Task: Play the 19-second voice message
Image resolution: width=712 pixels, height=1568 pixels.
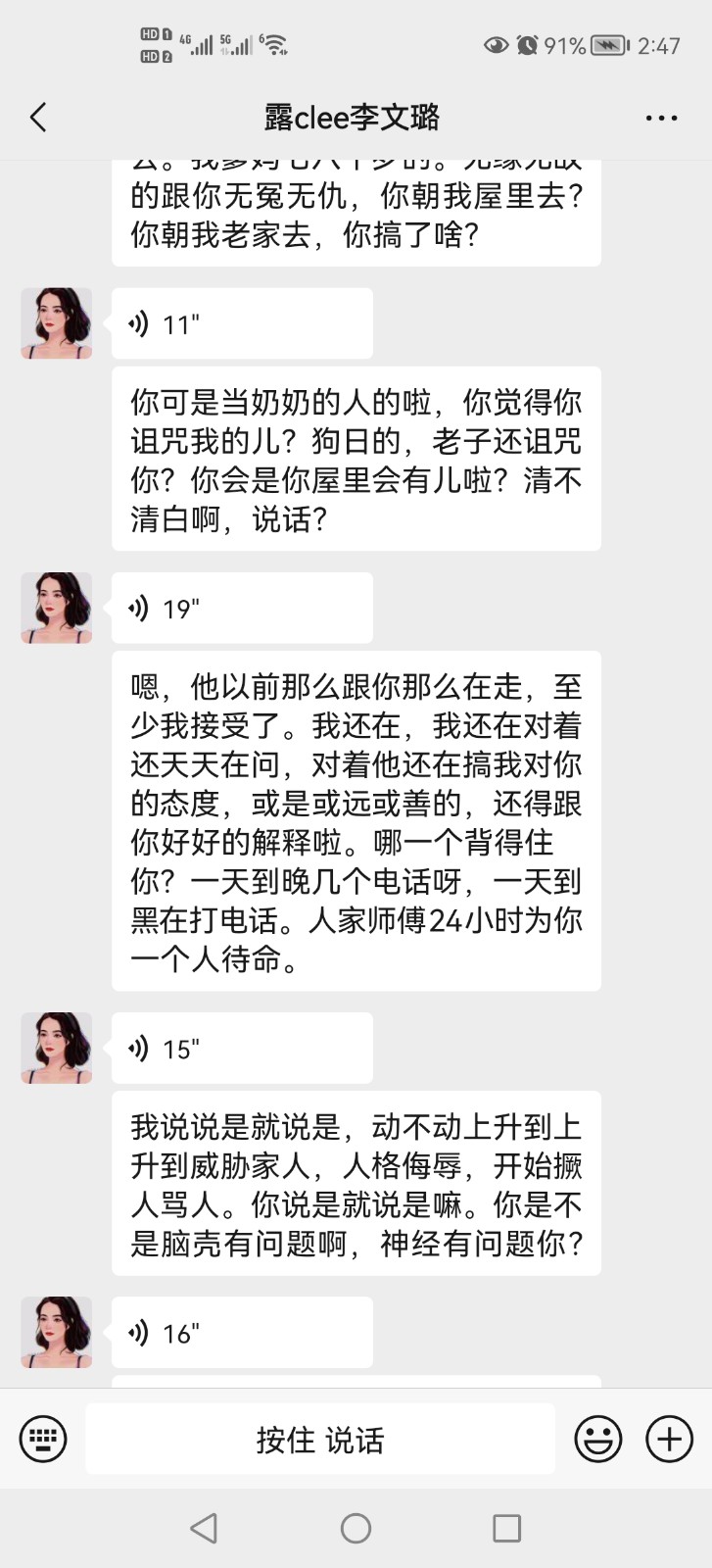Action: tap(242, 609)
